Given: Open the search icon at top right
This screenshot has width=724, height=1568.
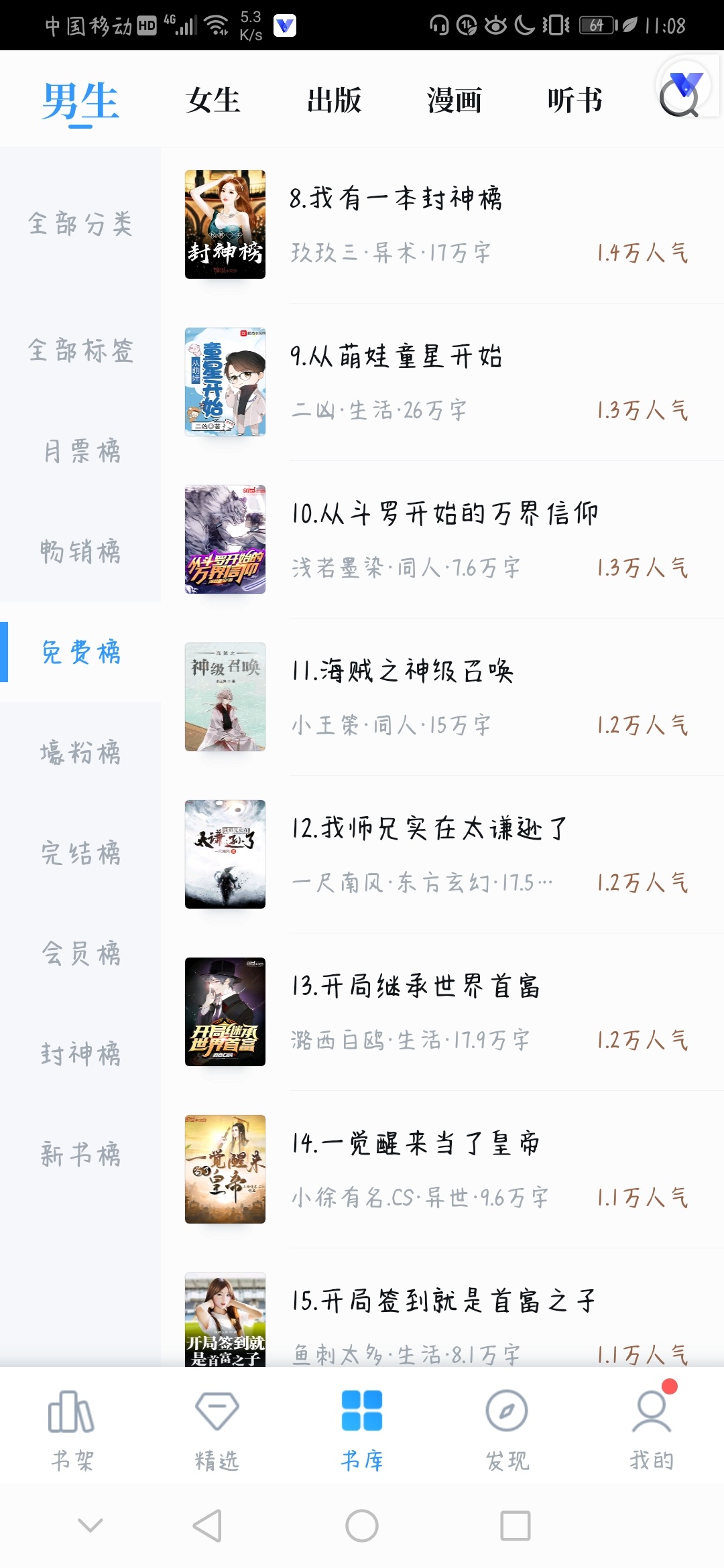Looking at the screenshot, I should [680, 97].
